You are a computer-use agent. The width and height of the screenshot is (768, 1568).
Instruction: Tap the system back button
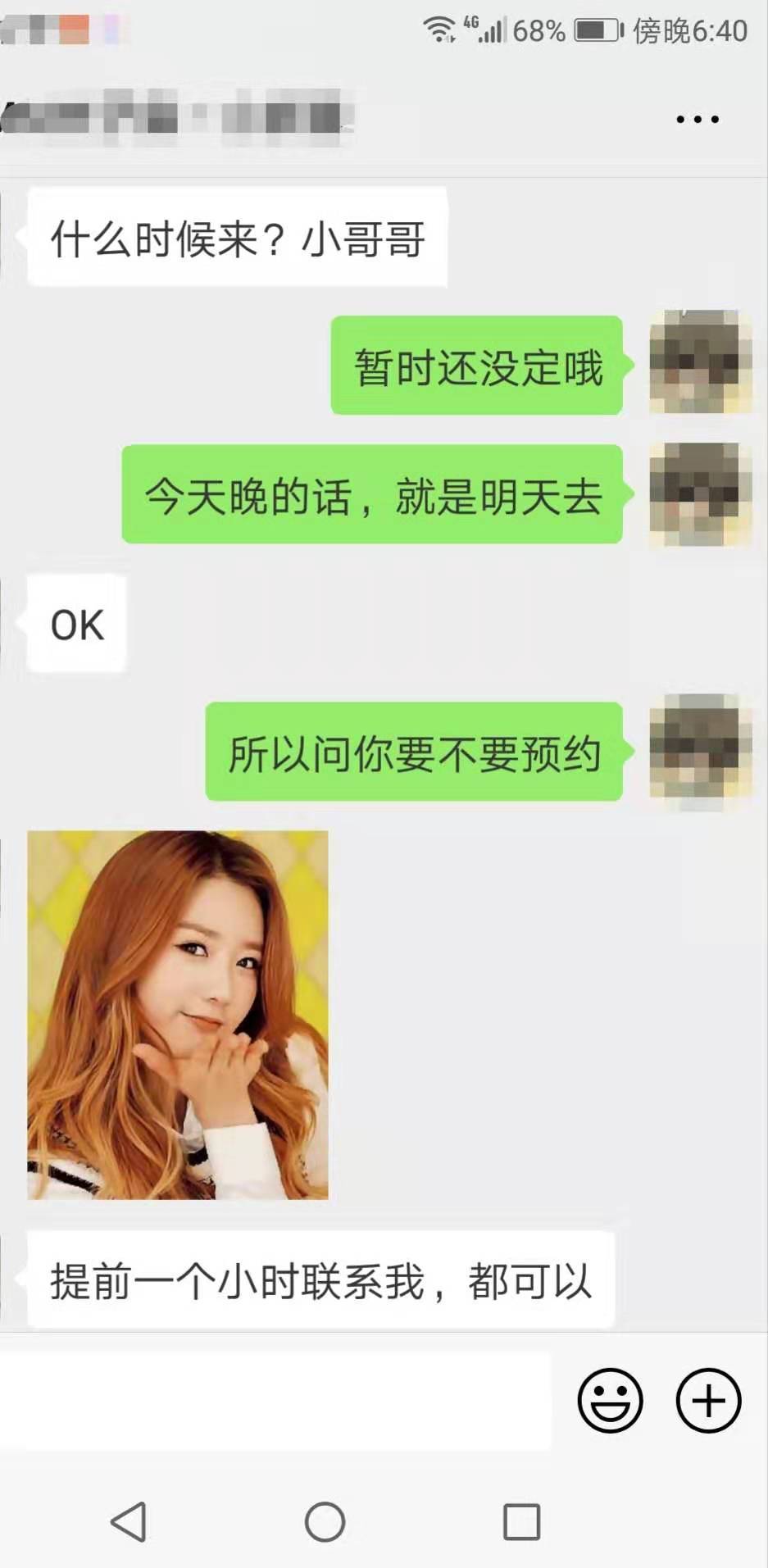[x=129, y=1522]
